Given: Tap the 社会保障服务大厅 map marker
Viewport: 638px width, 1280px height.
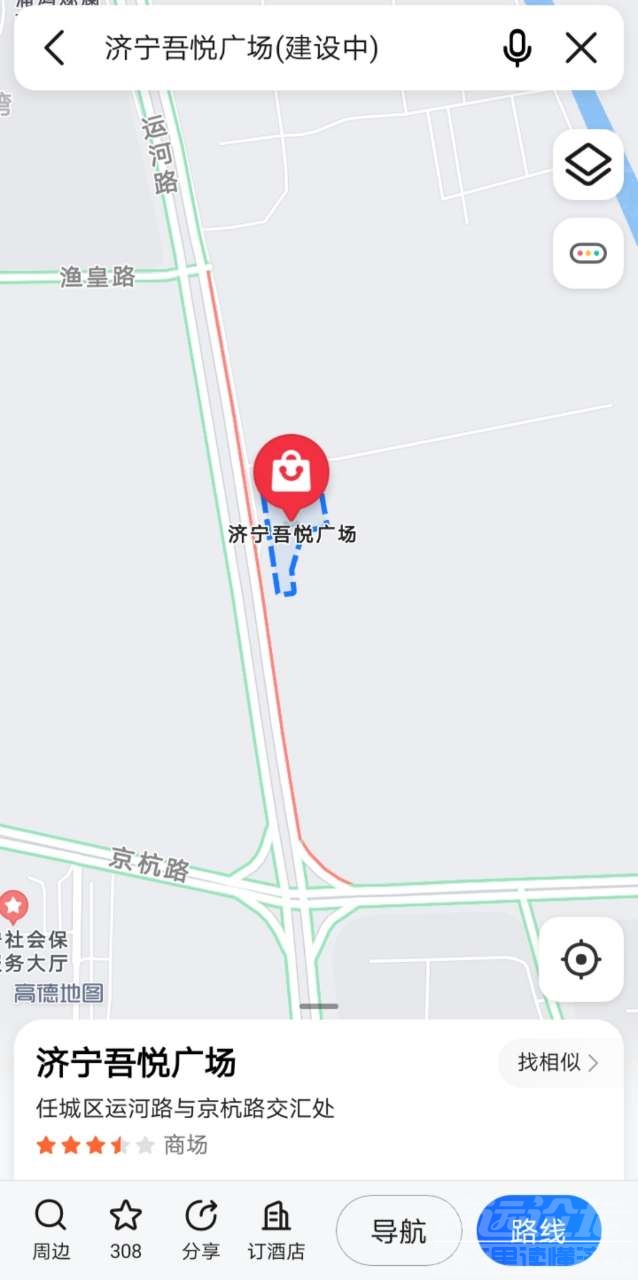Looking at the screenshot, I should coord(14,908).
